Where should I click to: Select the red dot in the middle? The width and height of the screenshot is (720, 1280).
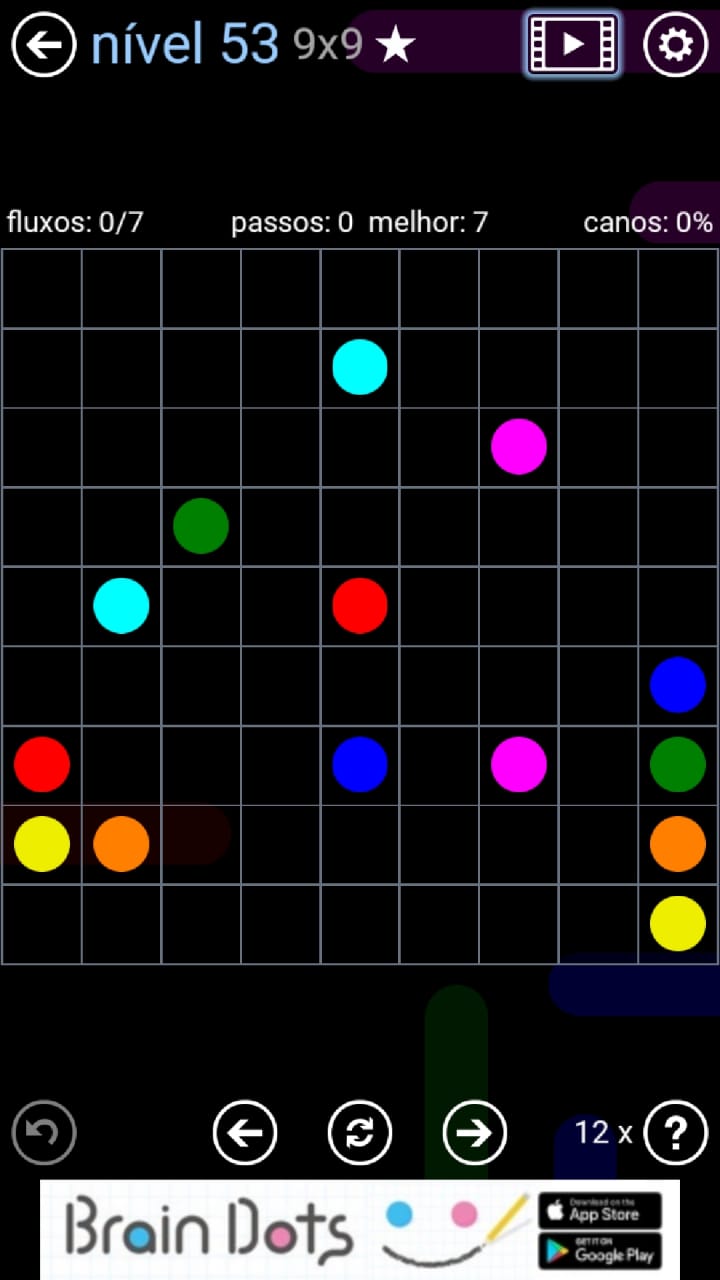click(360, 606)
